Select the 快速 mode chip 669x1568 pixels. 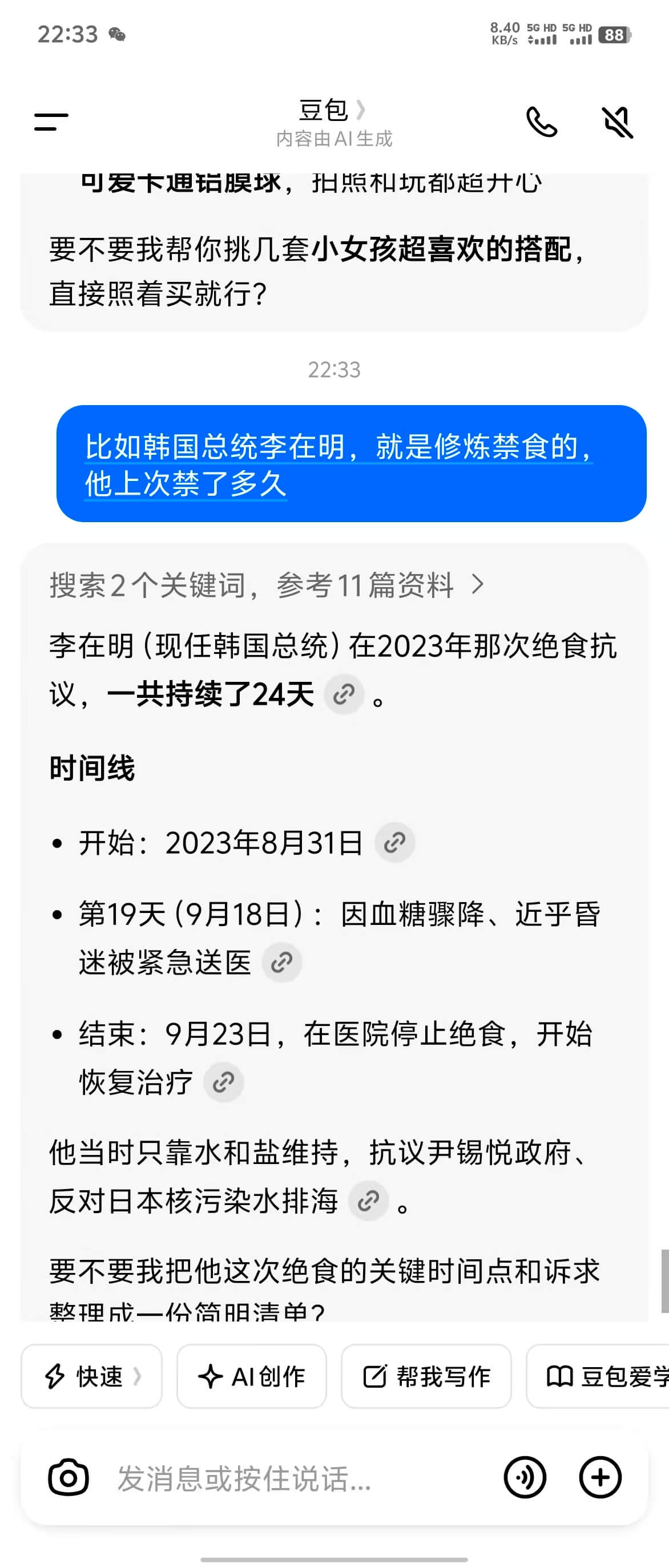92,1376
